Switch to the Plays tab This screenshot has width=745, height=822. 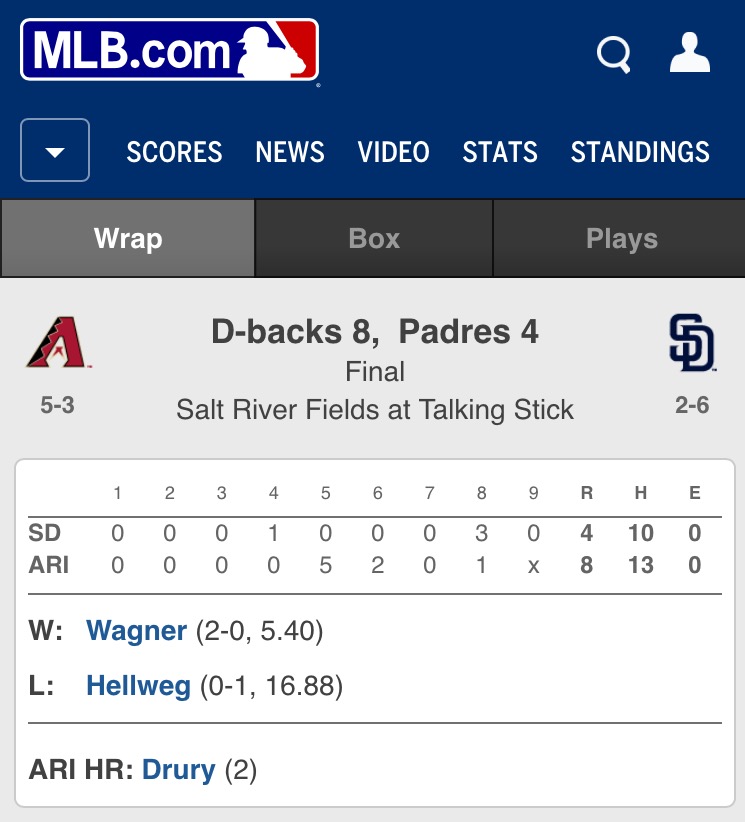tap(621, 239)
